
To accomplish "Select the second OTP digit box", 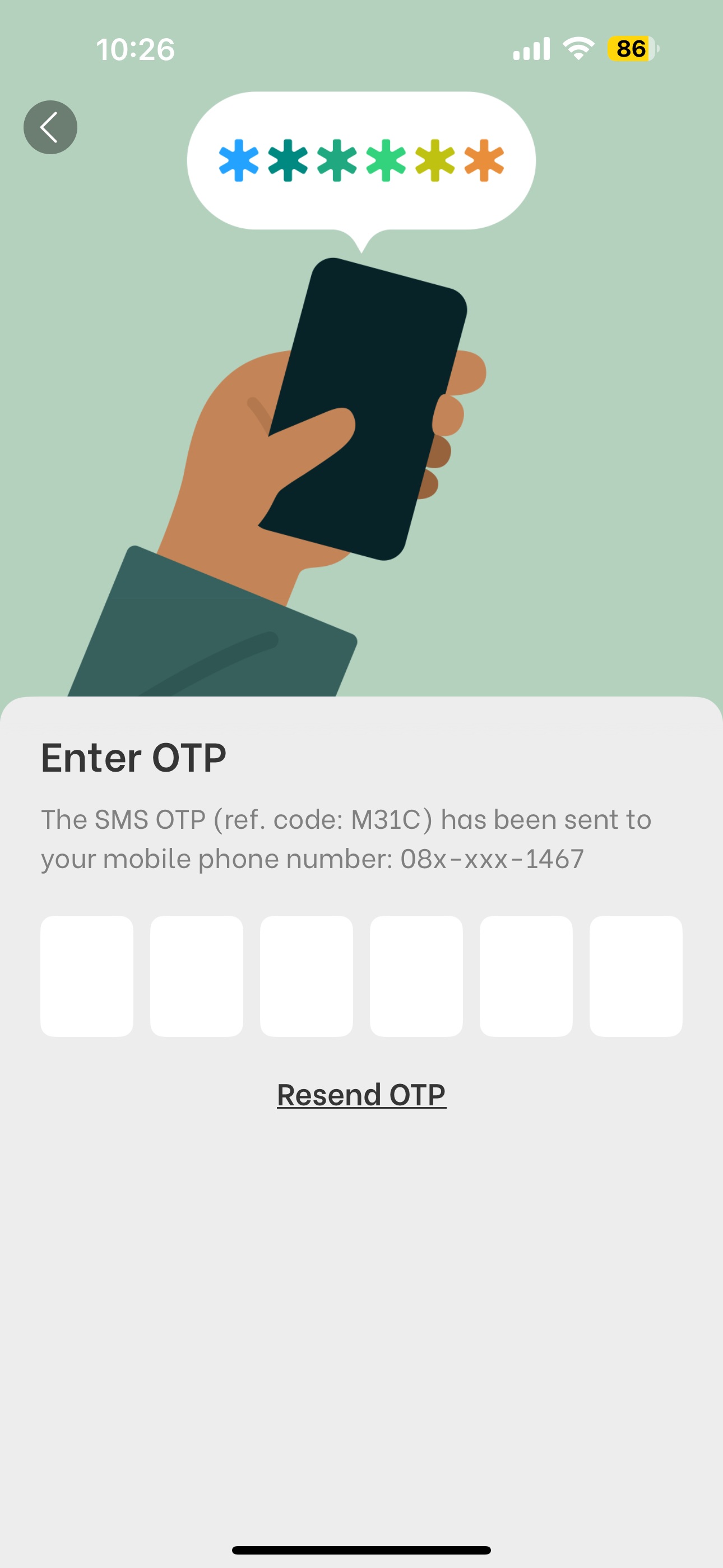I will (x=197, y=976).
